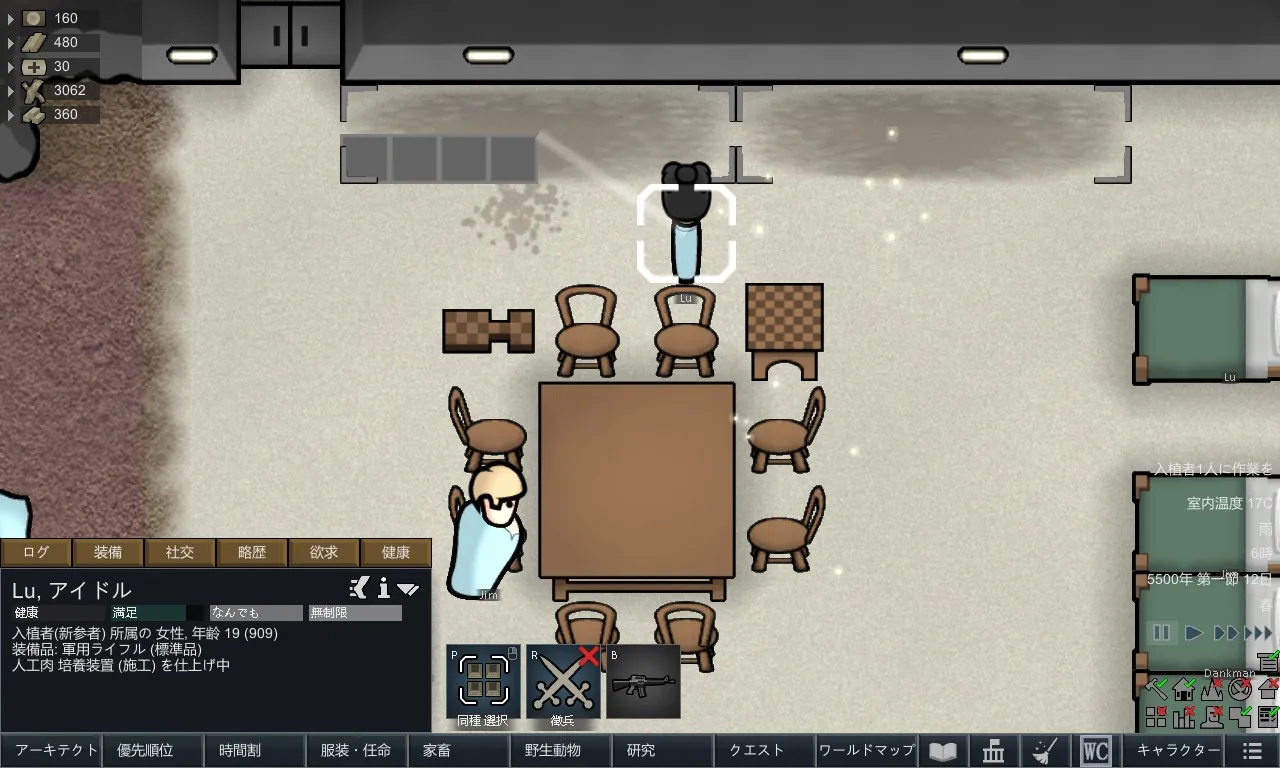Open the アーキテクト menu

point(50,750)
